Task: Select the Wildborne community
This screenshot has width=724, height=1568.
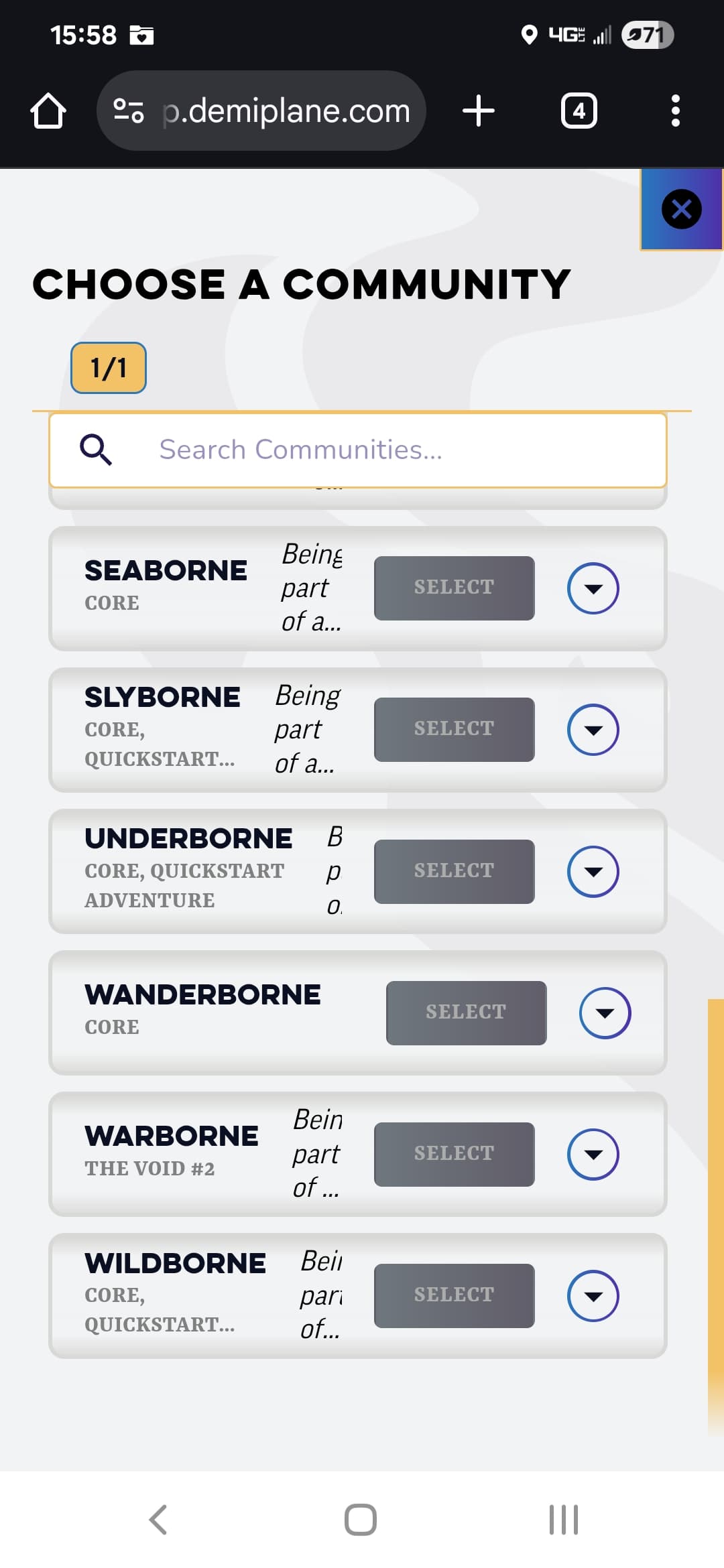Action: [454, 1295]
